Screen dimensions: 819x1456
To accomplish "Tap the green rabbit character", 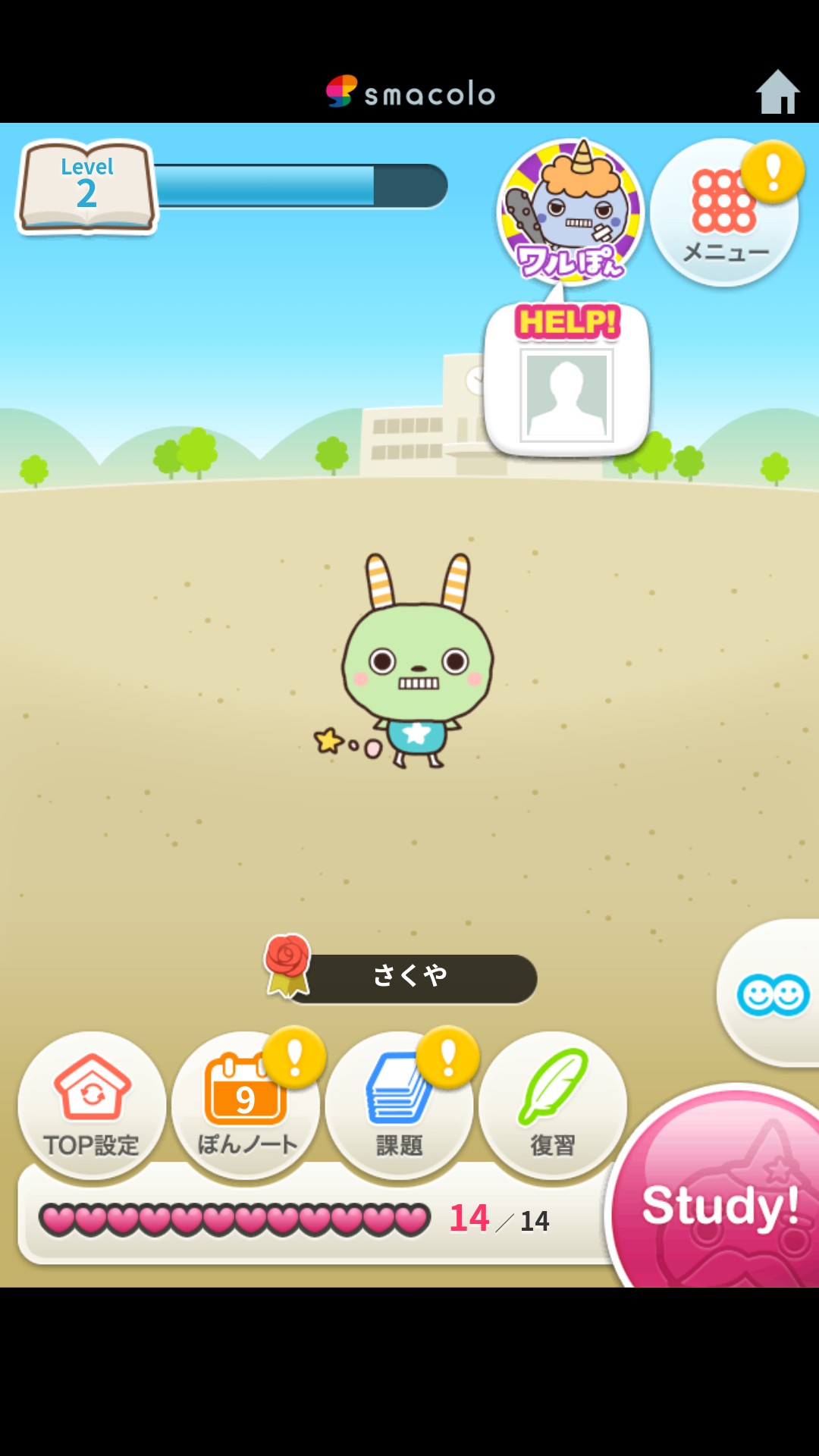I will (417, 661).
